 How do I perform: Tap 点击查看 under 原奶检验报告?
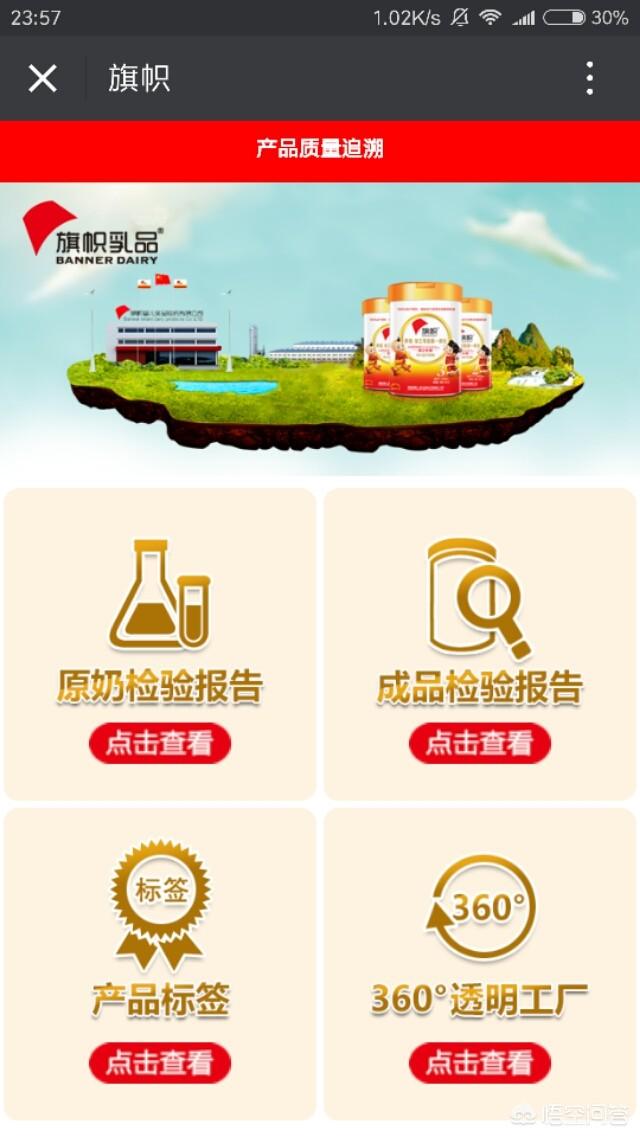pyautogui.click(x=159, y=743)
